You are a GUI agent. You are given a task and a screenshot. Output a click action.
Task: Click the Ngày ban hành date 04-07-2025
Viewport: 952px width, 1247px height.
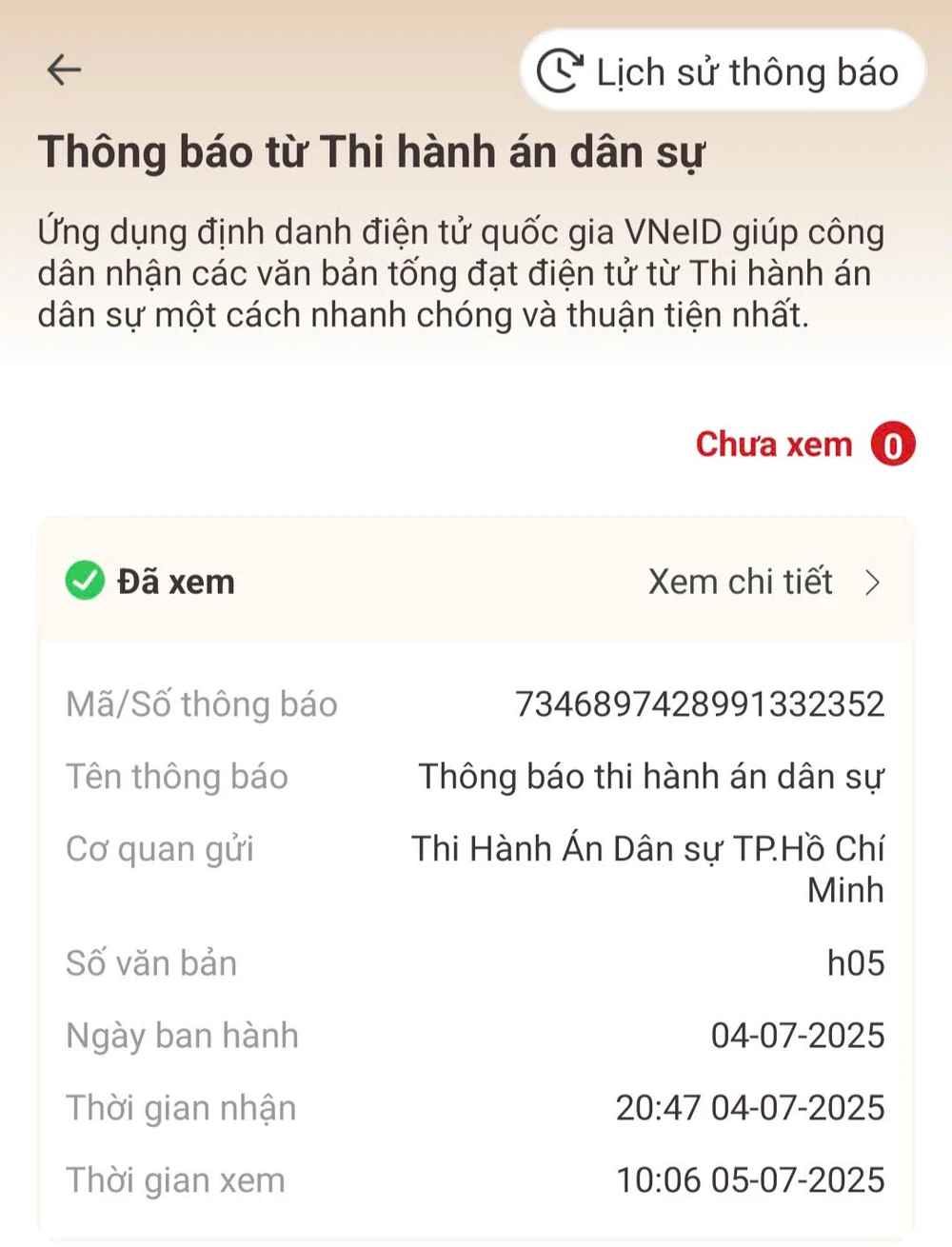point(798,1035)
